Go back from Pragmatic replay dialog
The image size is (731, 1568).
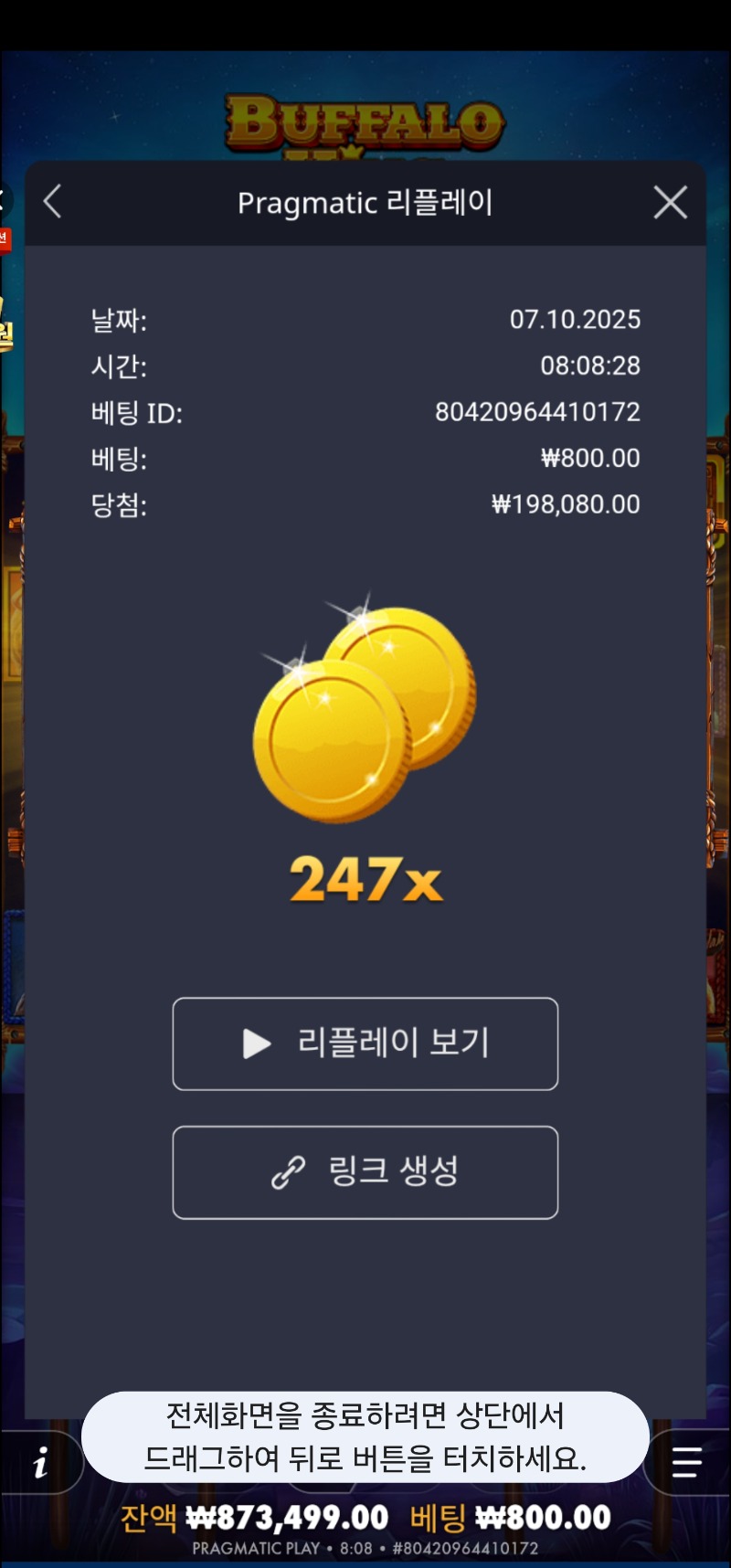tap(53, 202)
